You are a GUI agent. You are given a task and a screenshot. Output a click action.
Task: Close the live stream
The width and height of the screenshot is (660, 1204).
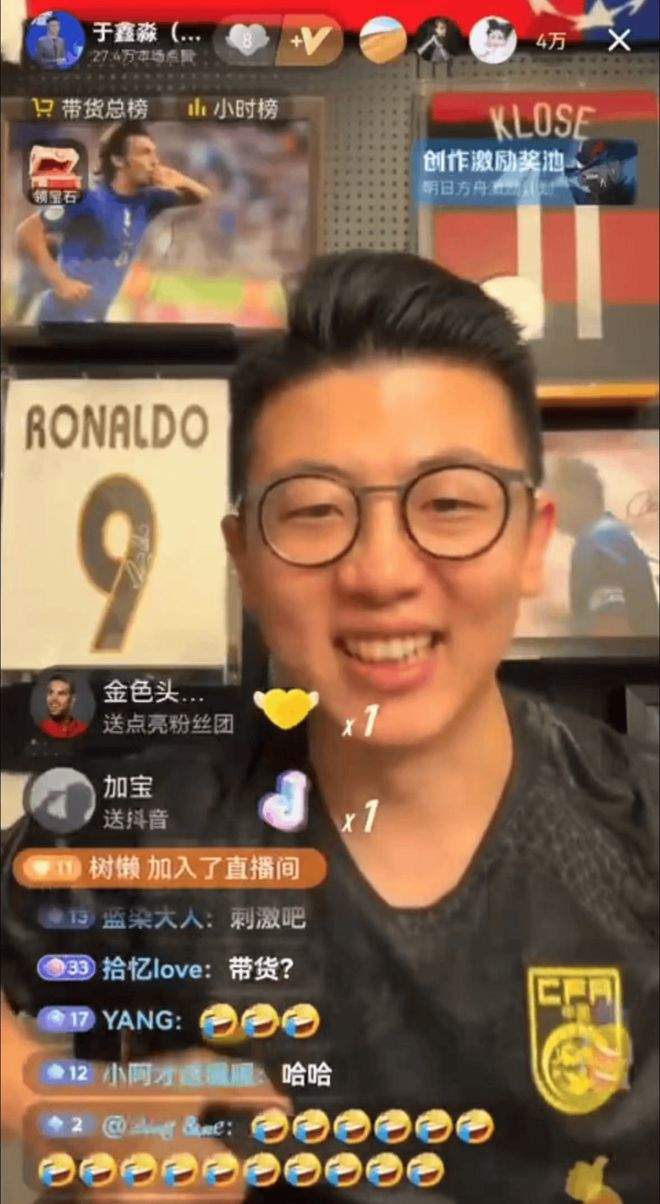[619, 41]
